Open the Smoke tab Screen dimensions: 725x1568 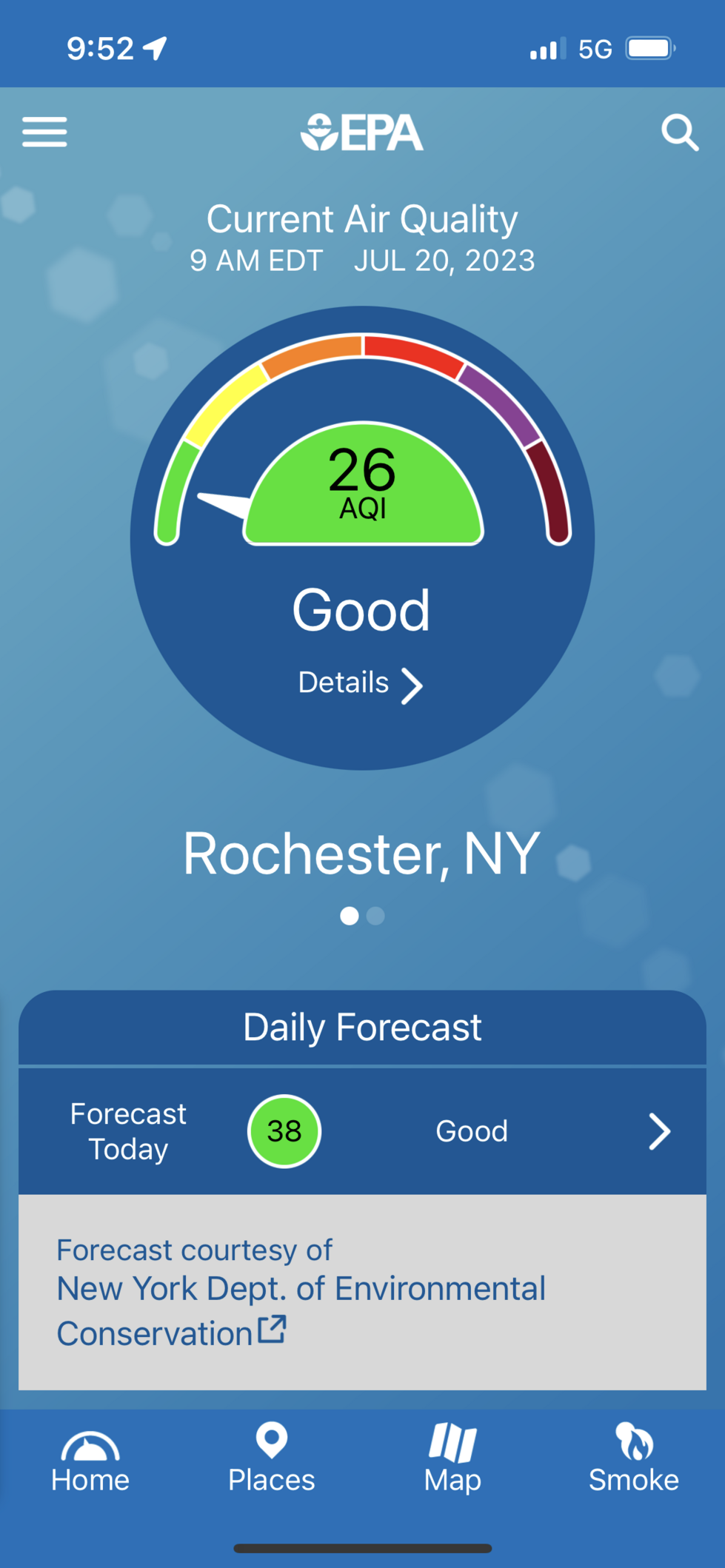click(633, 1458)
